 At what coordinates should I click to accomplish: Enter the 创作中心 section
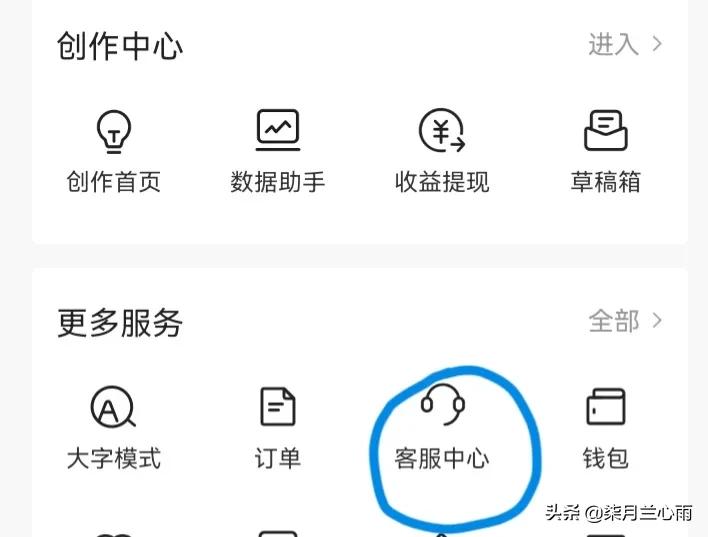coord(625,44)
